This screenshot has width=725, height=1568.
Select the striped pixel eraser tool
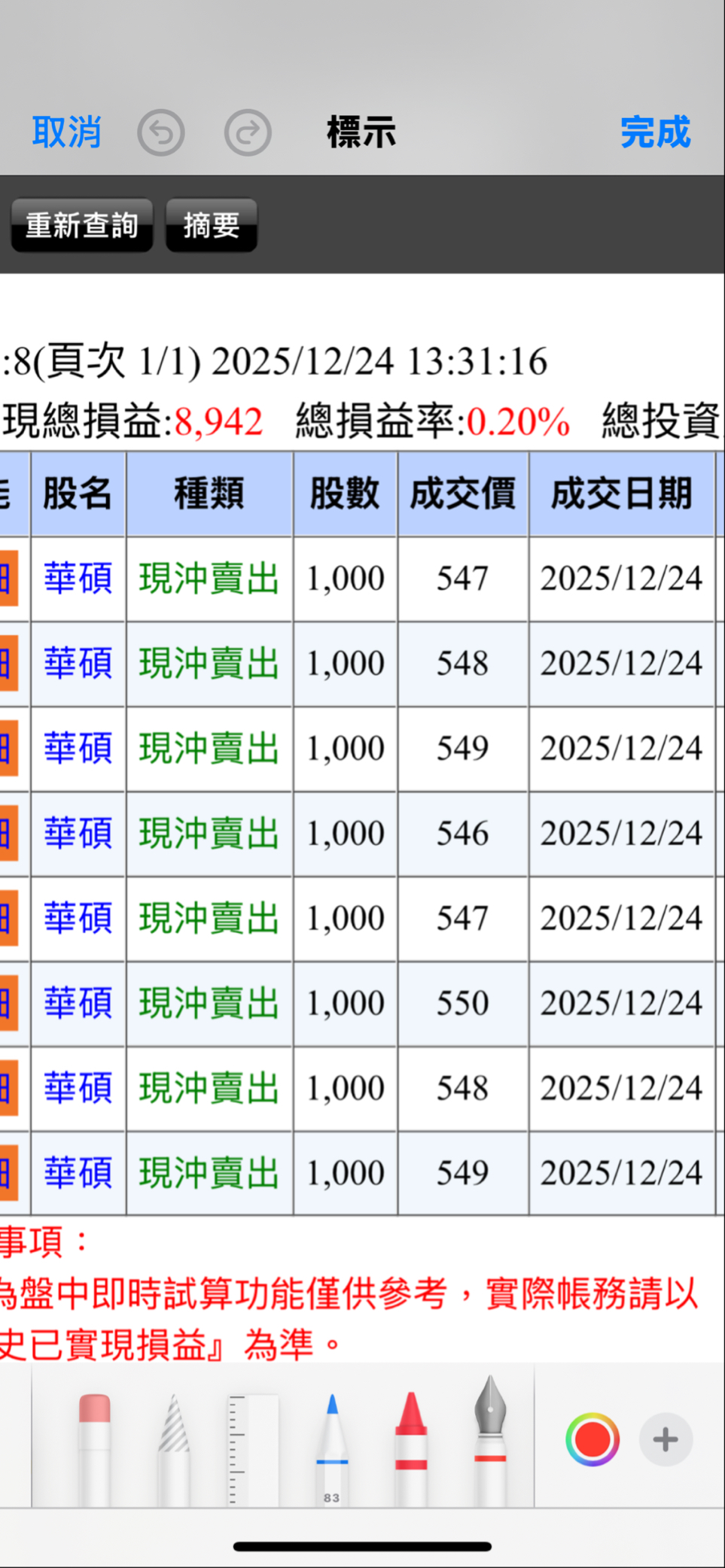tap(174, 1449)
